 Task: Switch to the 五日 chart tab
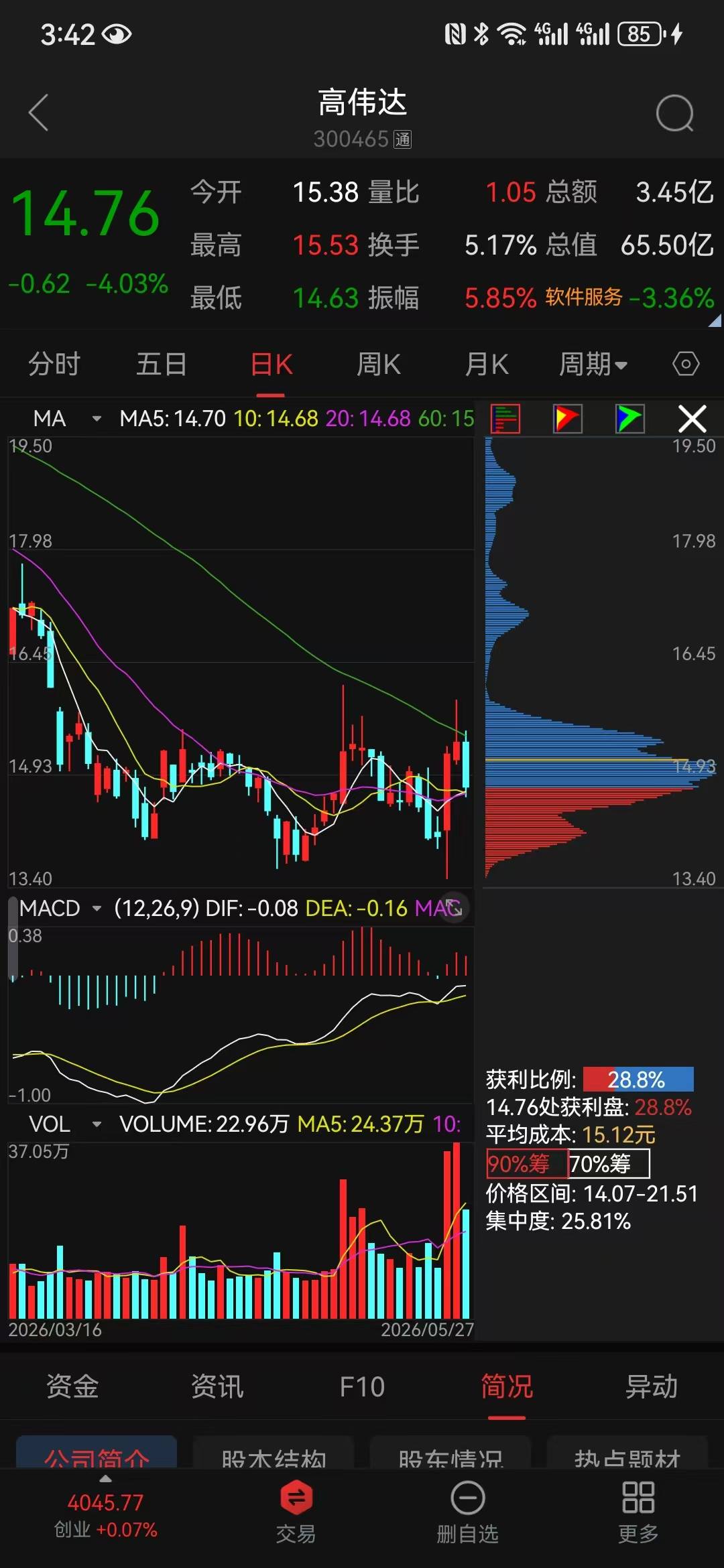pyautogui.click(x=162, y=365)
